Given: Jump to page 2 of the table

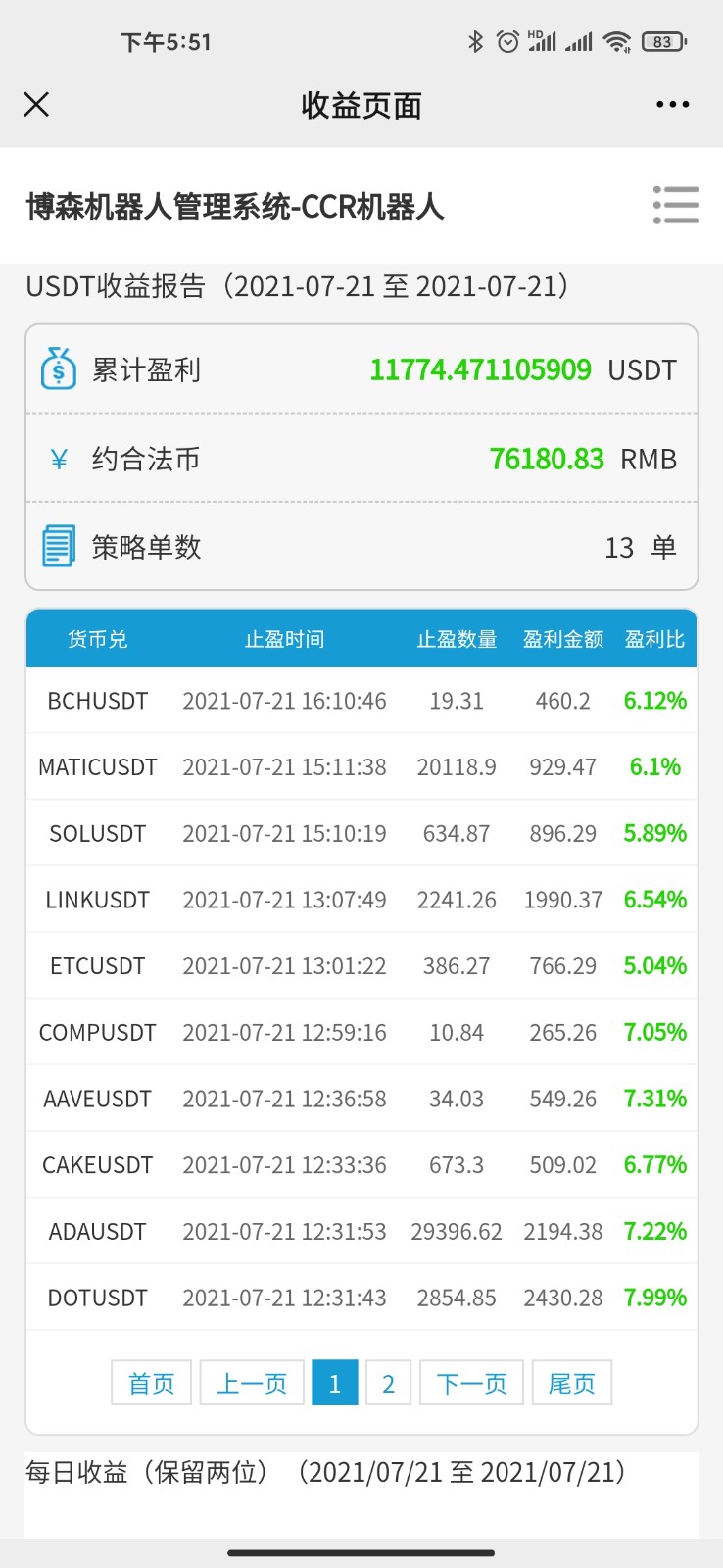Looking at the screenshot, I should (388, 1383).
